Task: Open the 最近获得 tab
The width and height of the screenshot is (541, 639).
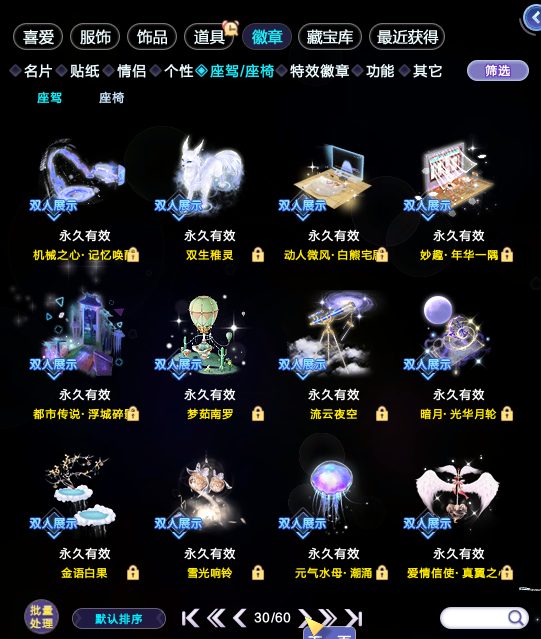Action: 407,37
